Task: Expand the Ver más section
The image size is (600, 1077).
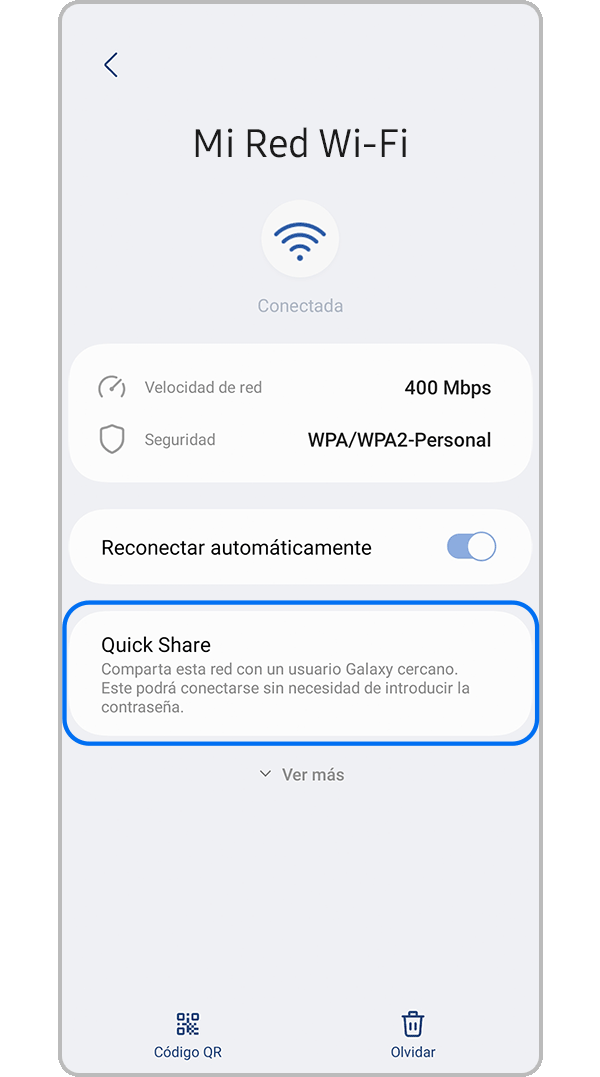Action: 301,774
